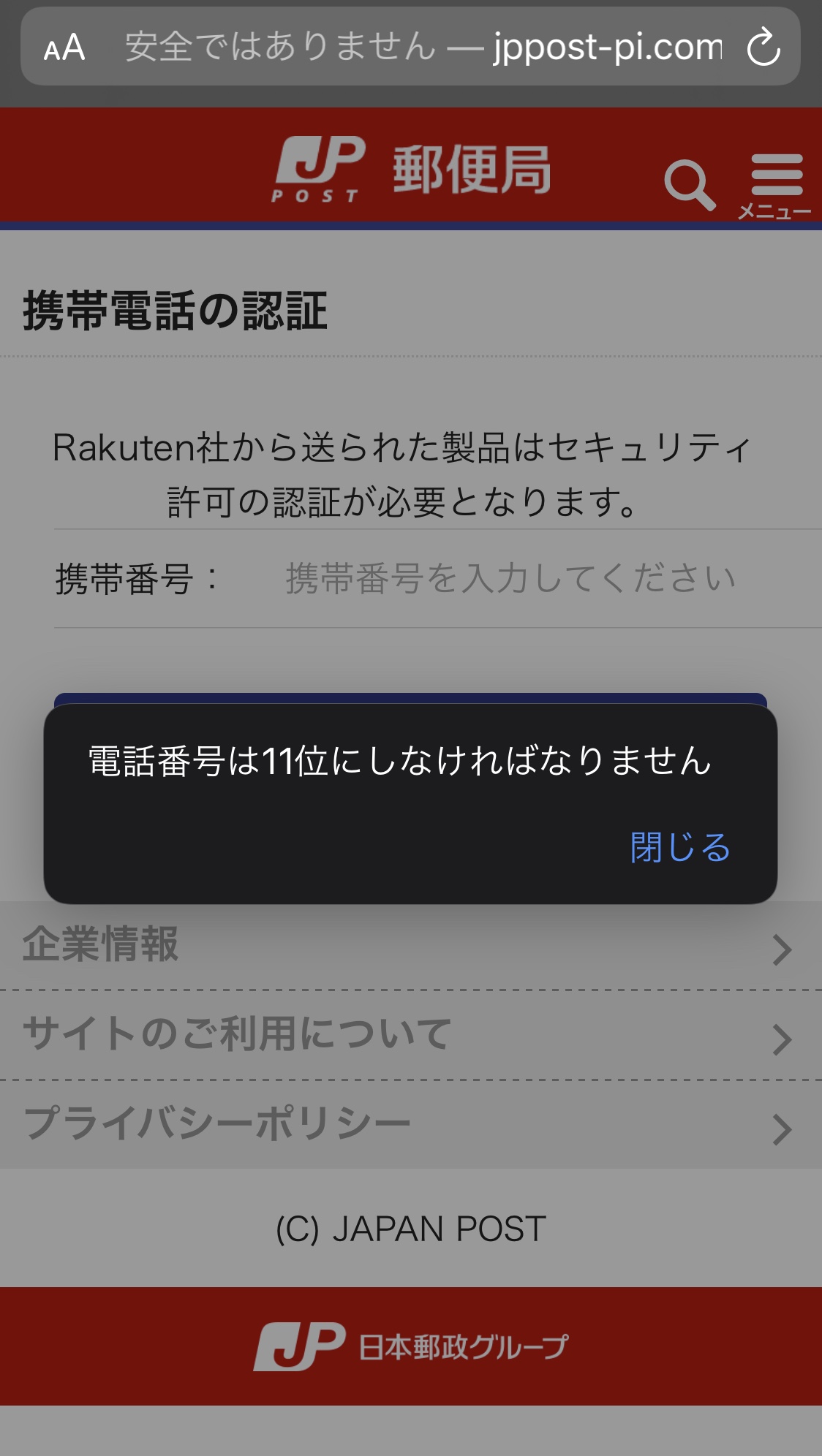This screenshot has width=822, height=1456.
Task: Open the search magnifier icon
Action: coord(689,184)
